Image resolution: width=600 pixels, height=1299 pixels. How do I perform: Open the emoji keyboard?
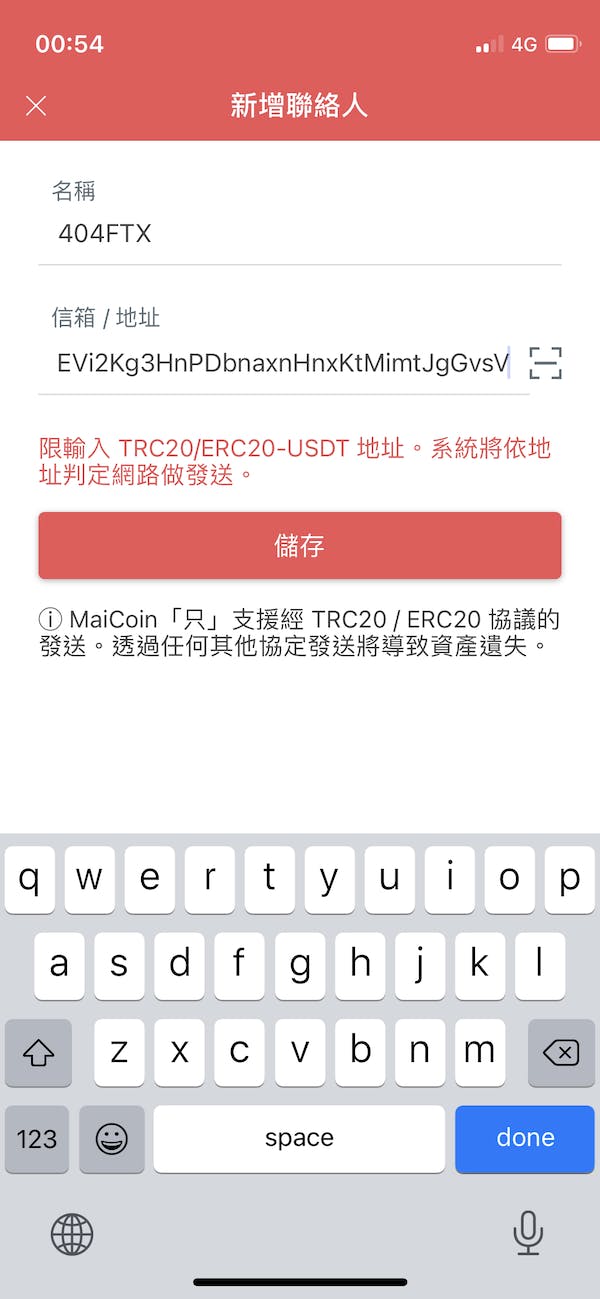(111, 1139)
